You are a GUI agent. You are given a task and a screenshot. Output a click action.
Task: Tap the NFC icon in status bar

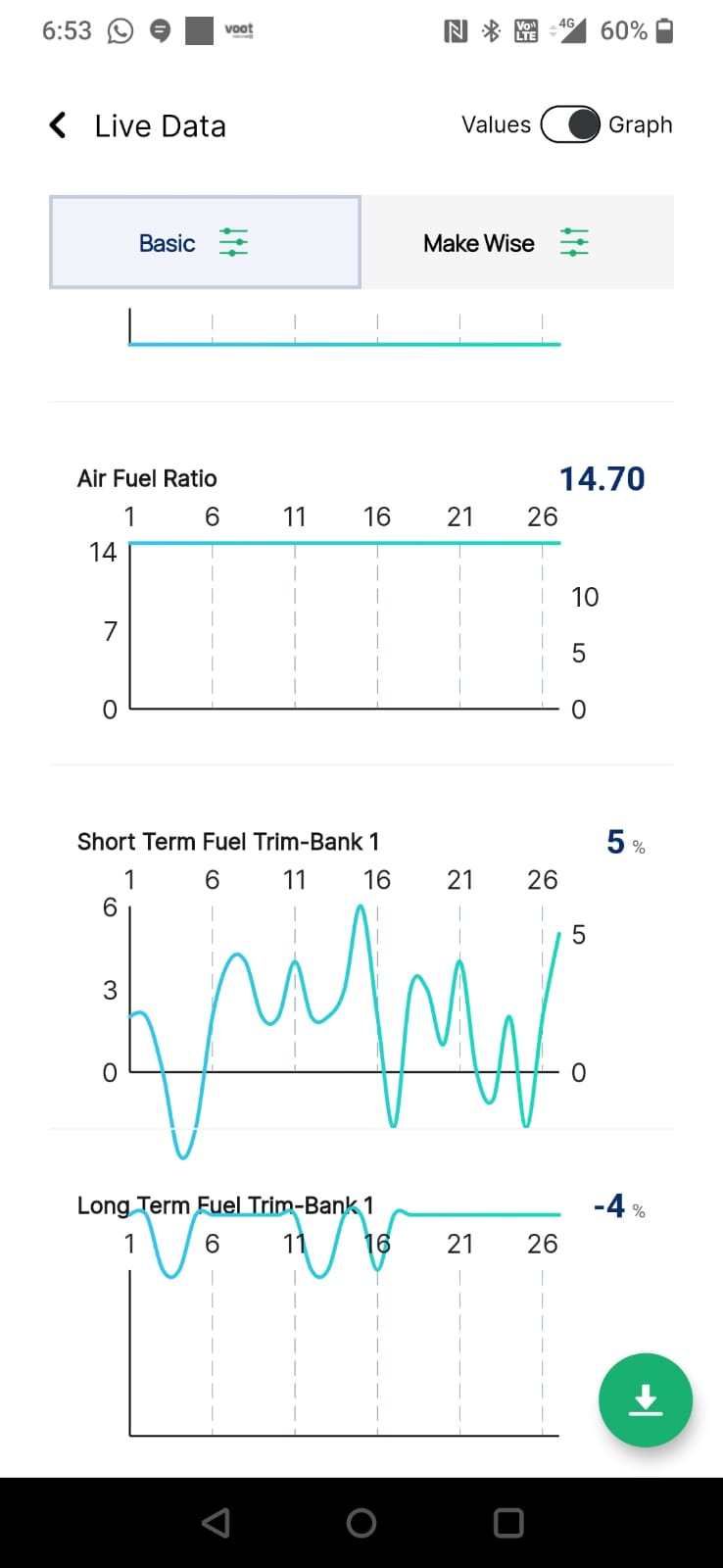454,30
